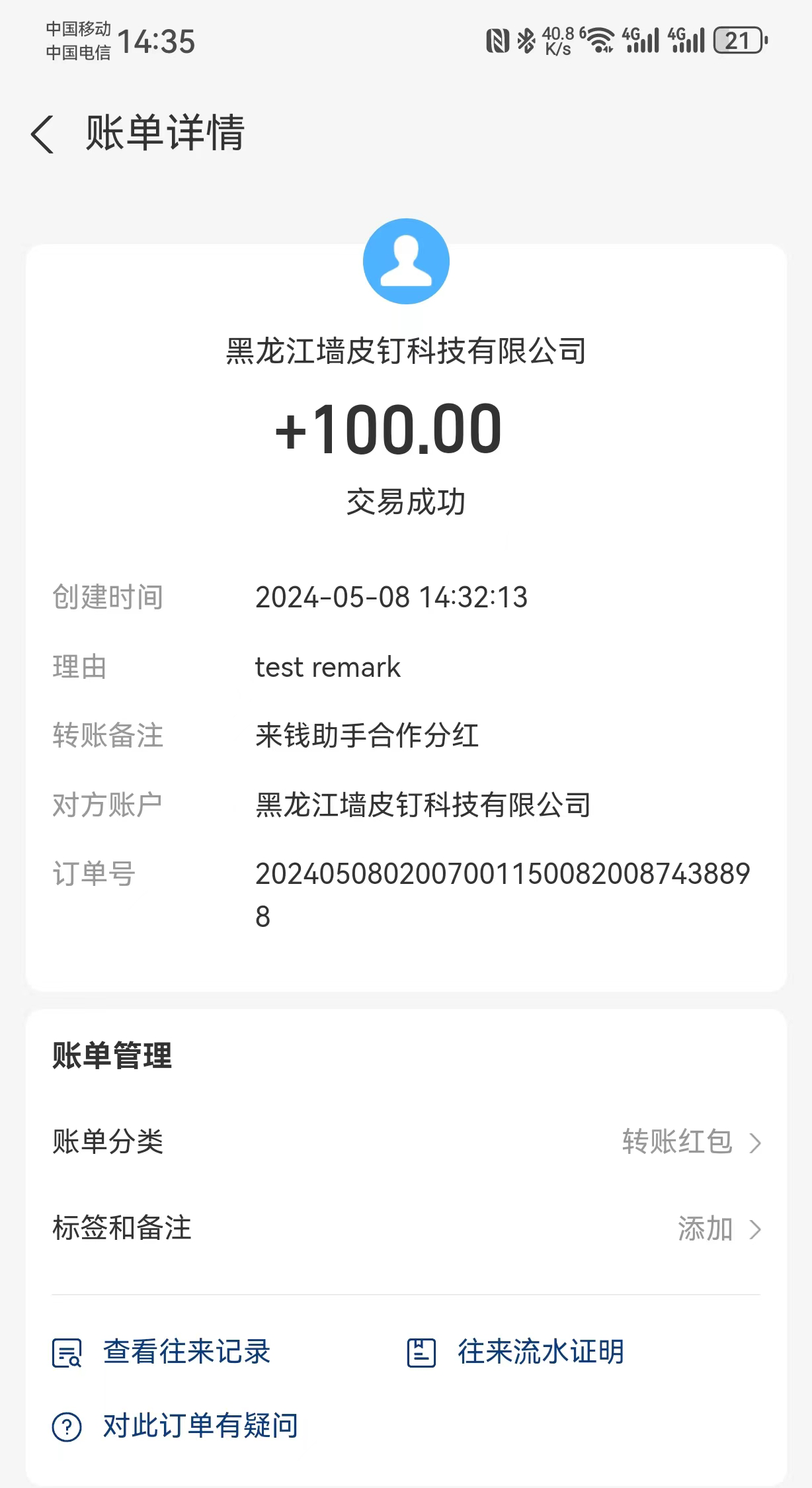The image size is (812, 1488).
Task: Tap the 账单管理 section header
Action: click(111, 1056)
